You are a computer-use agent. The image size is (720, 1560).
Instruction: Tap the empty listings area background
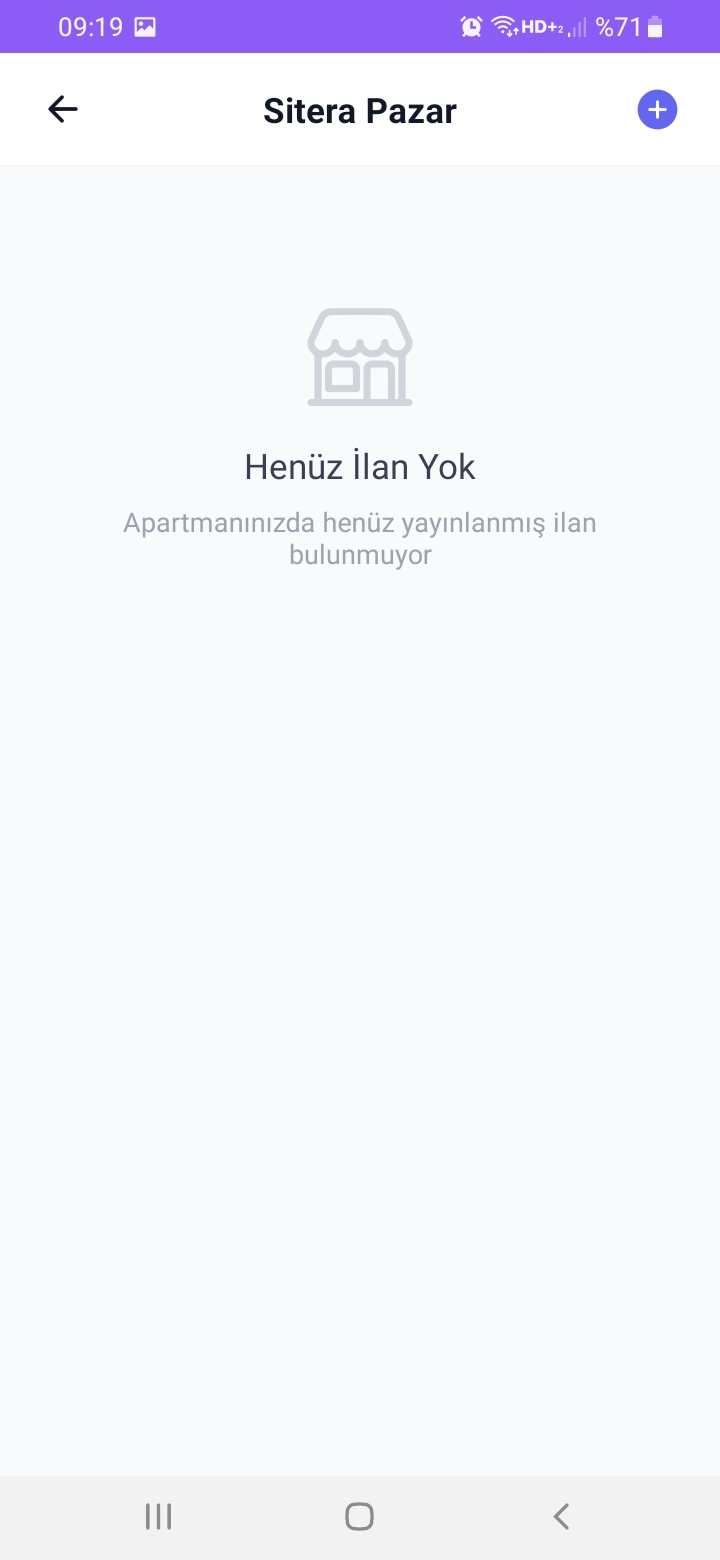click(360, 900)
